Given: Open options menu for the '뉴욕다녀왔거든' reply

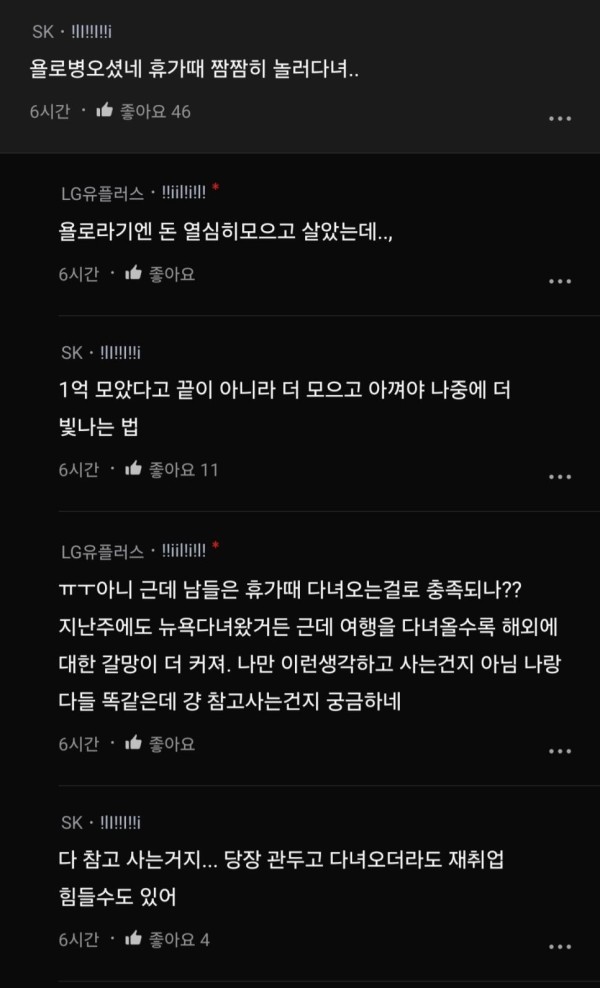Looking at the screenshot, I should click(560, 750).
